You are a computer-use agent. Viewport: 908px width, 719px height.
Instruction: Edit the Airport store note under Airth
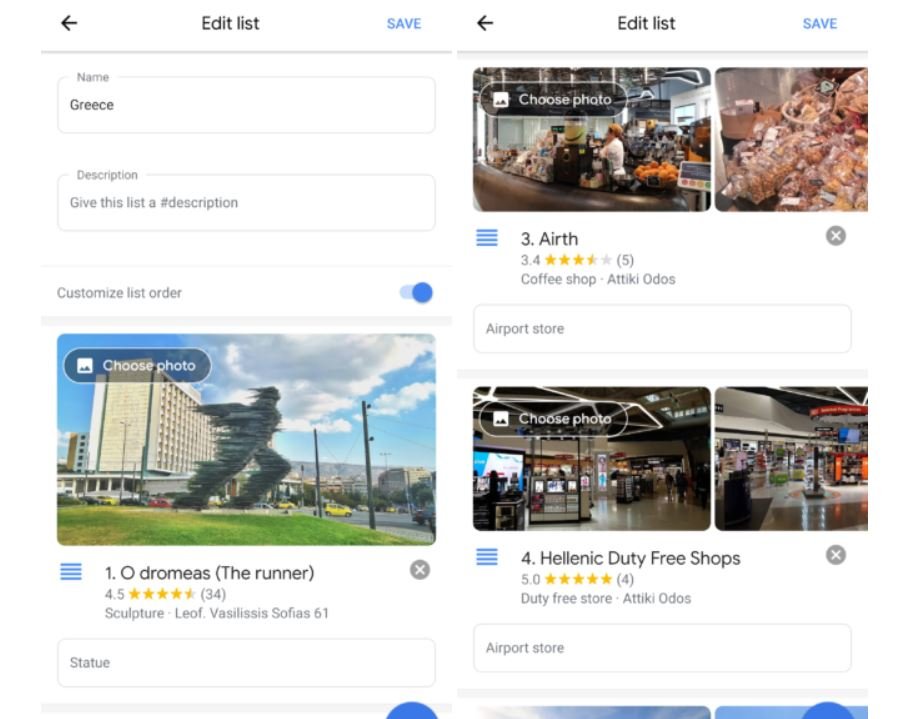pyautogui.click(x=661, y=328)
